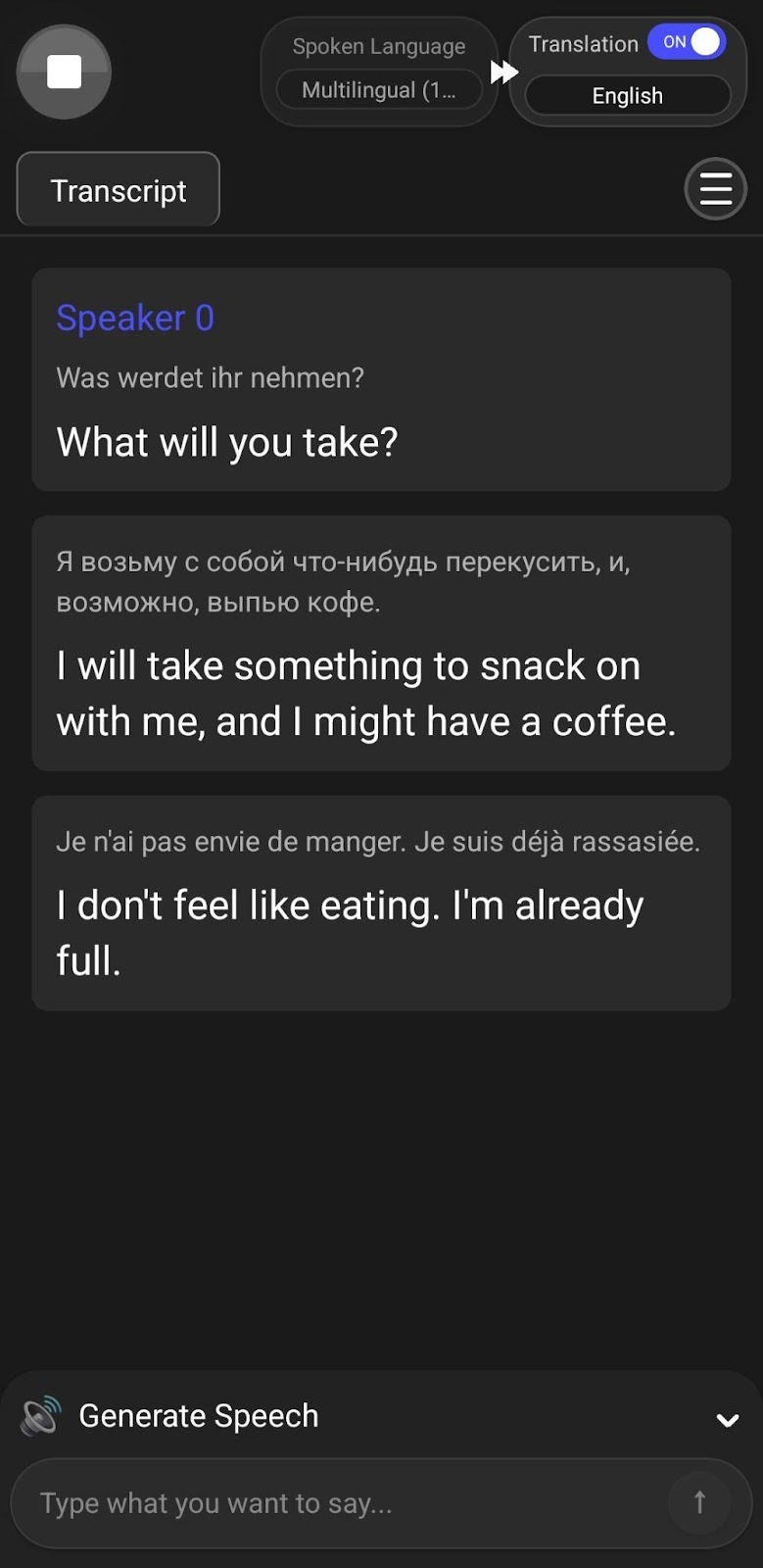
Task: Collapse the Generate Speech panel chevron
Action: pyautogui.click(x=726, y=1418)
